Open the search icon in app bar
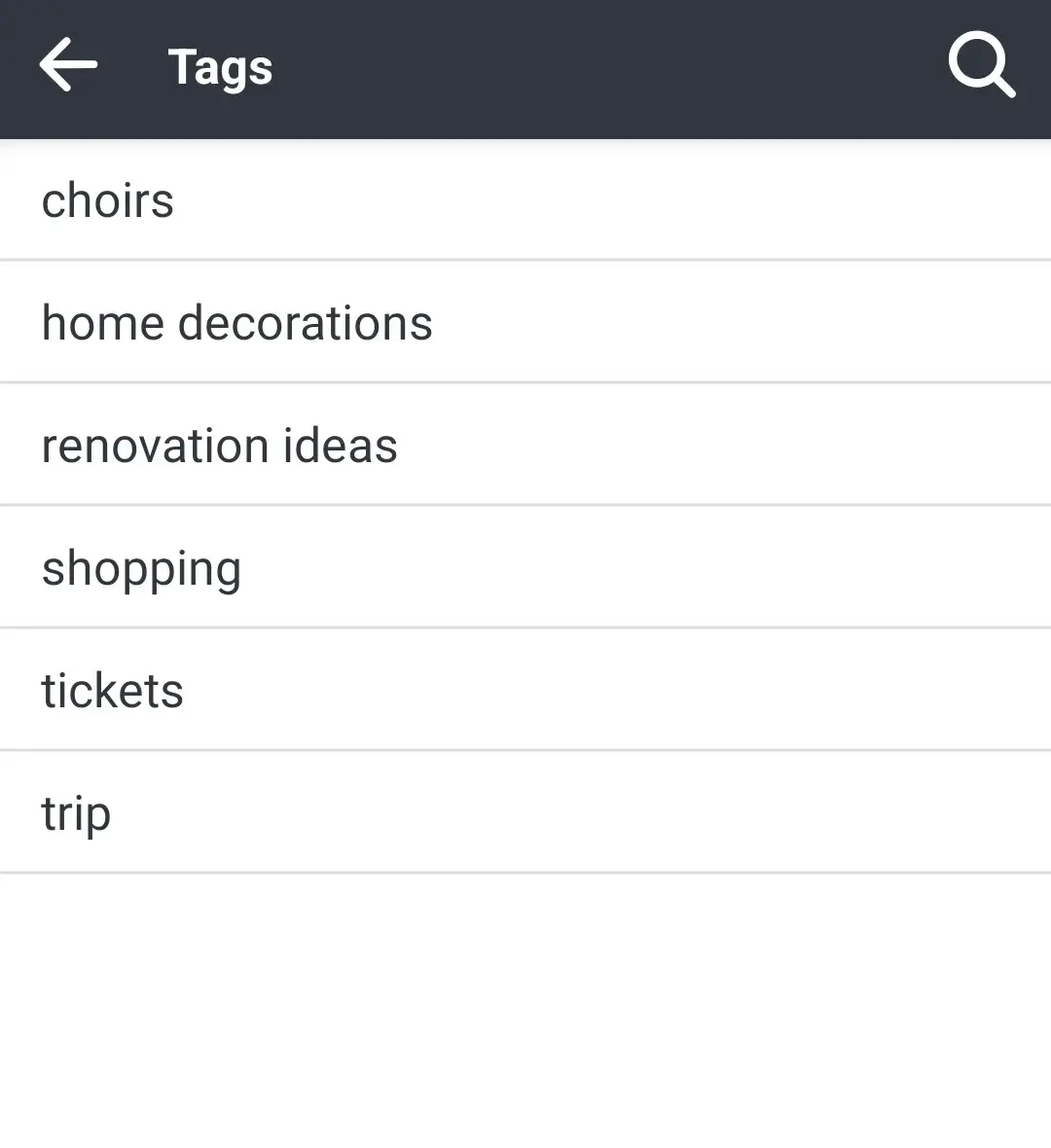This screenshot has height=1148, width=1051. (x=981, y=66)
